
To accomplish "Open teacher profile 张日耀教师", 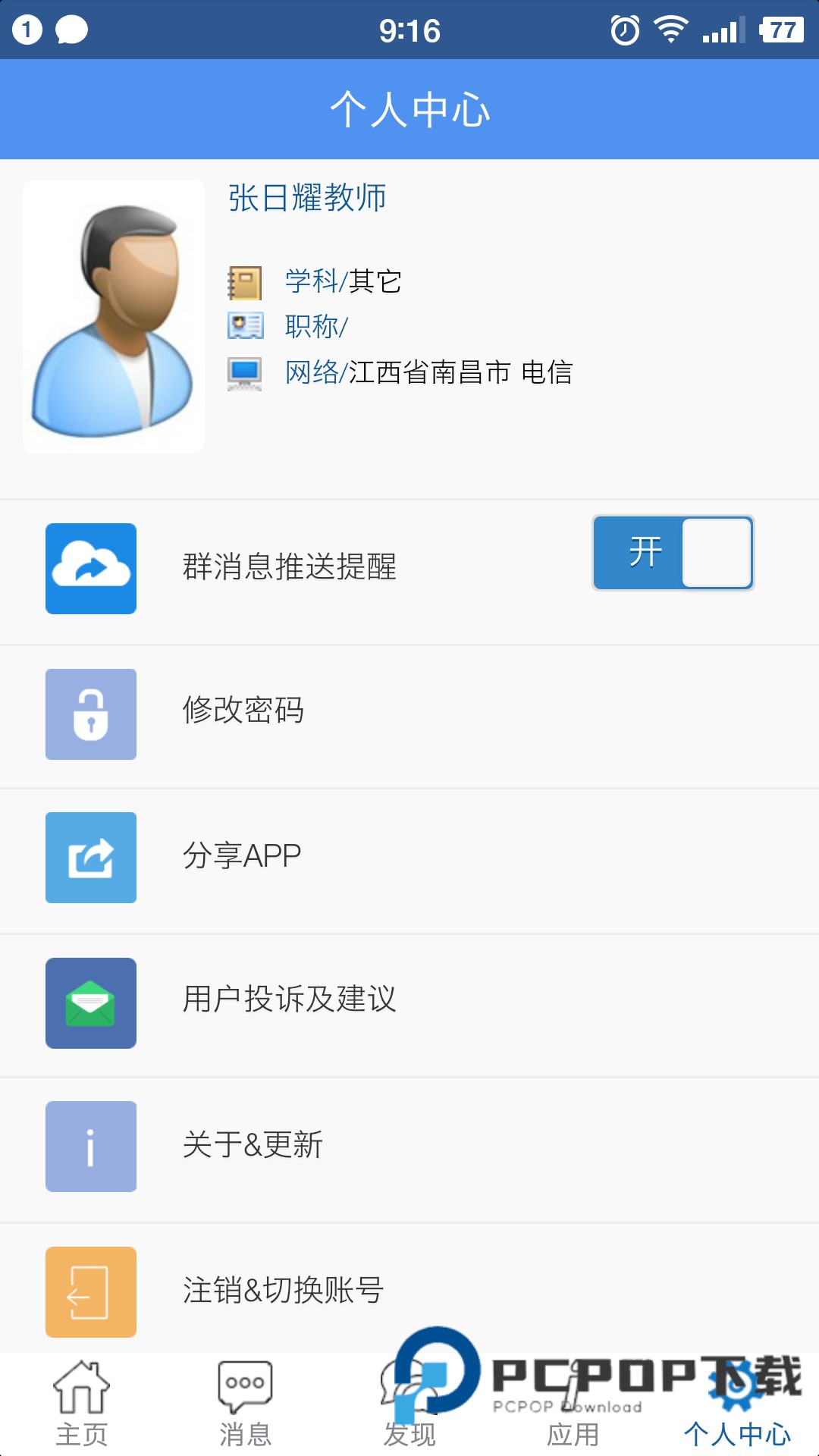I will [307, 199].
